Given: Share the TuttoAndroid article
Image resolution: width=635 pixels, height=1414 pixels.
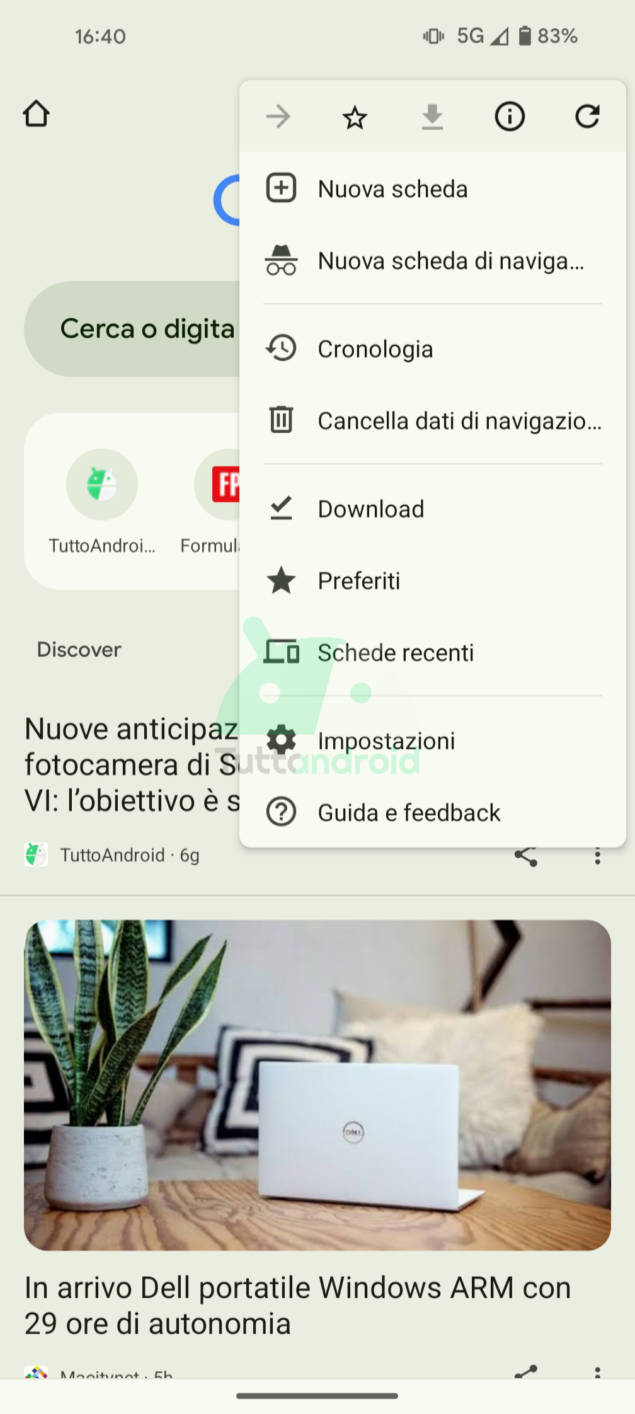Looking at the screenshot, I should 526,856.
